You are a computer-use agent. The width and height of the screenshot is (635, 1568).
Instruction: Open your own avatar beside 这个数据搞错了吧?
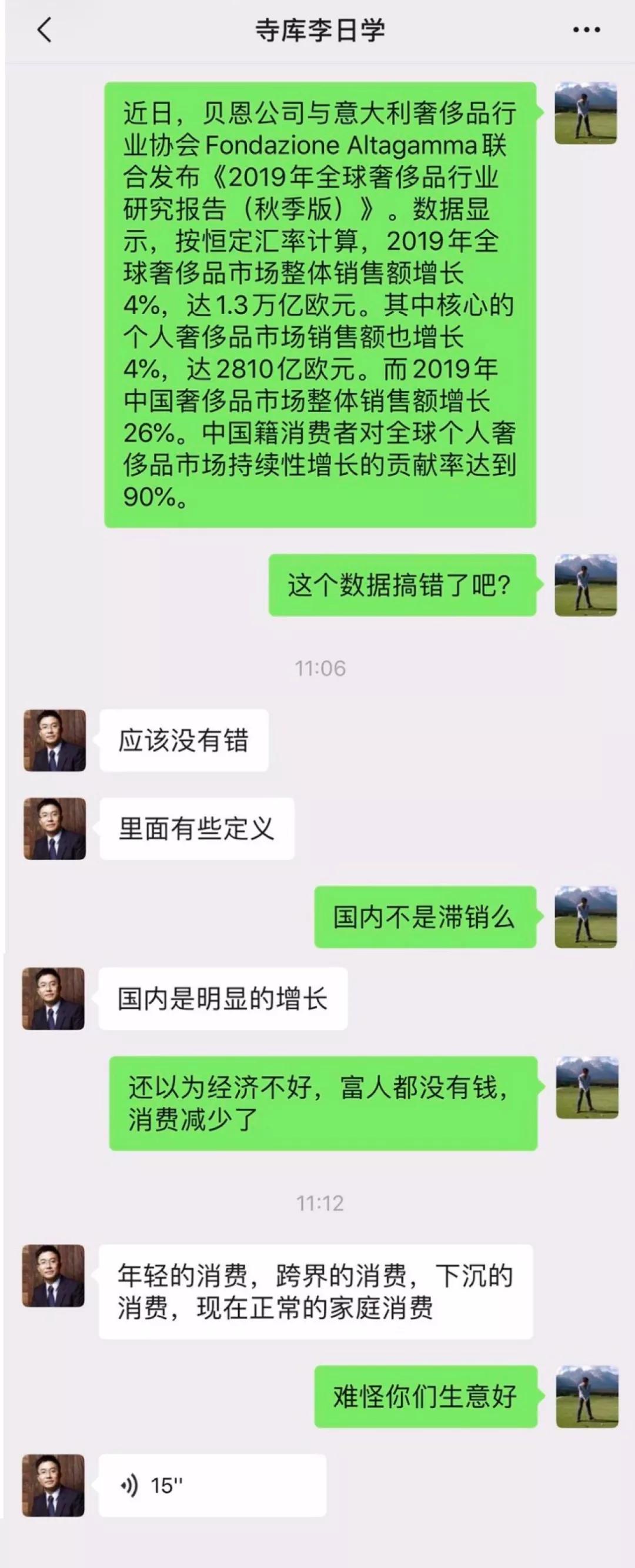point(586,585)
